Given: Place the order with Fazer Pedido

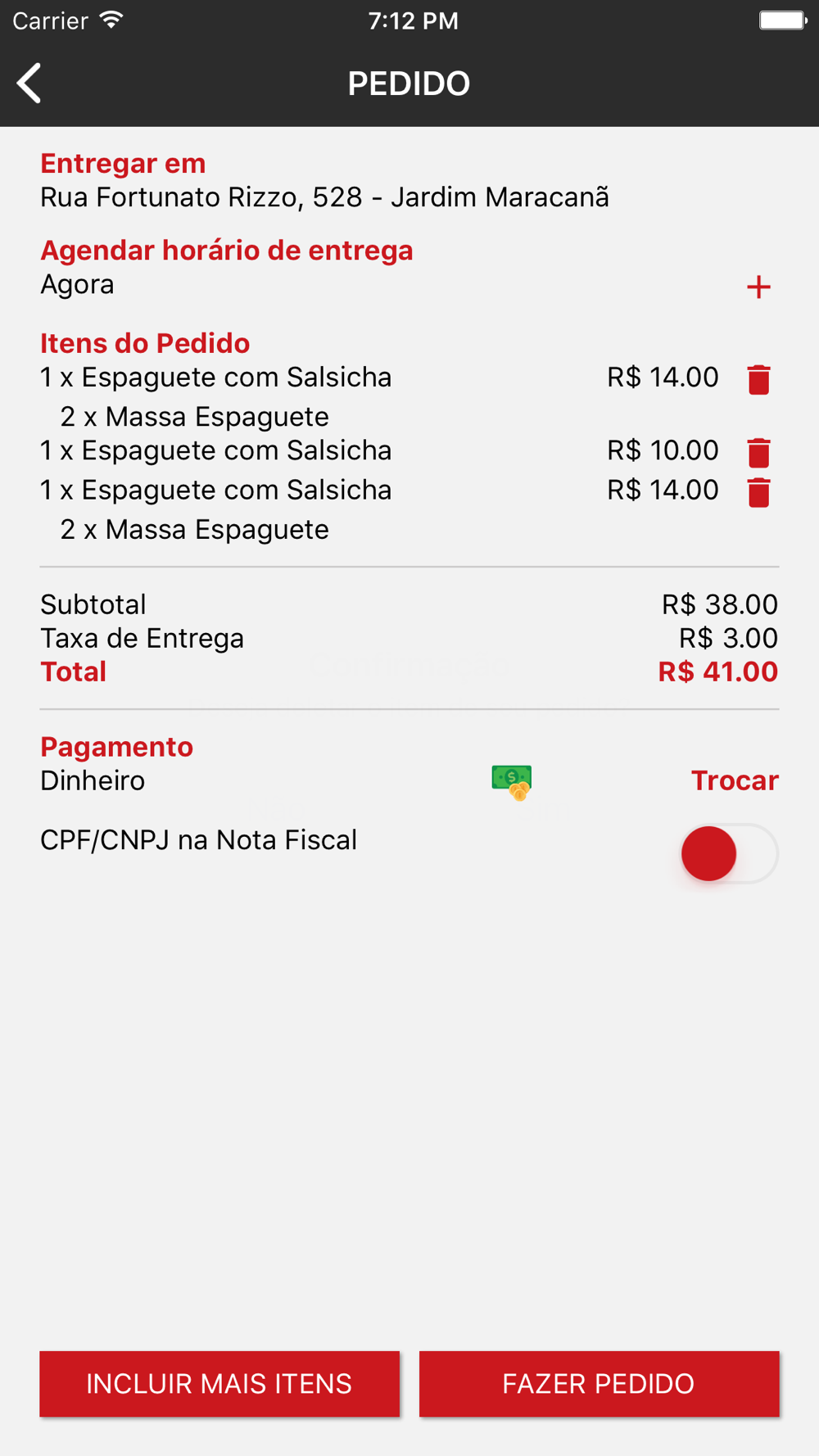Looking at the screenshot, I should point(599,1384).
